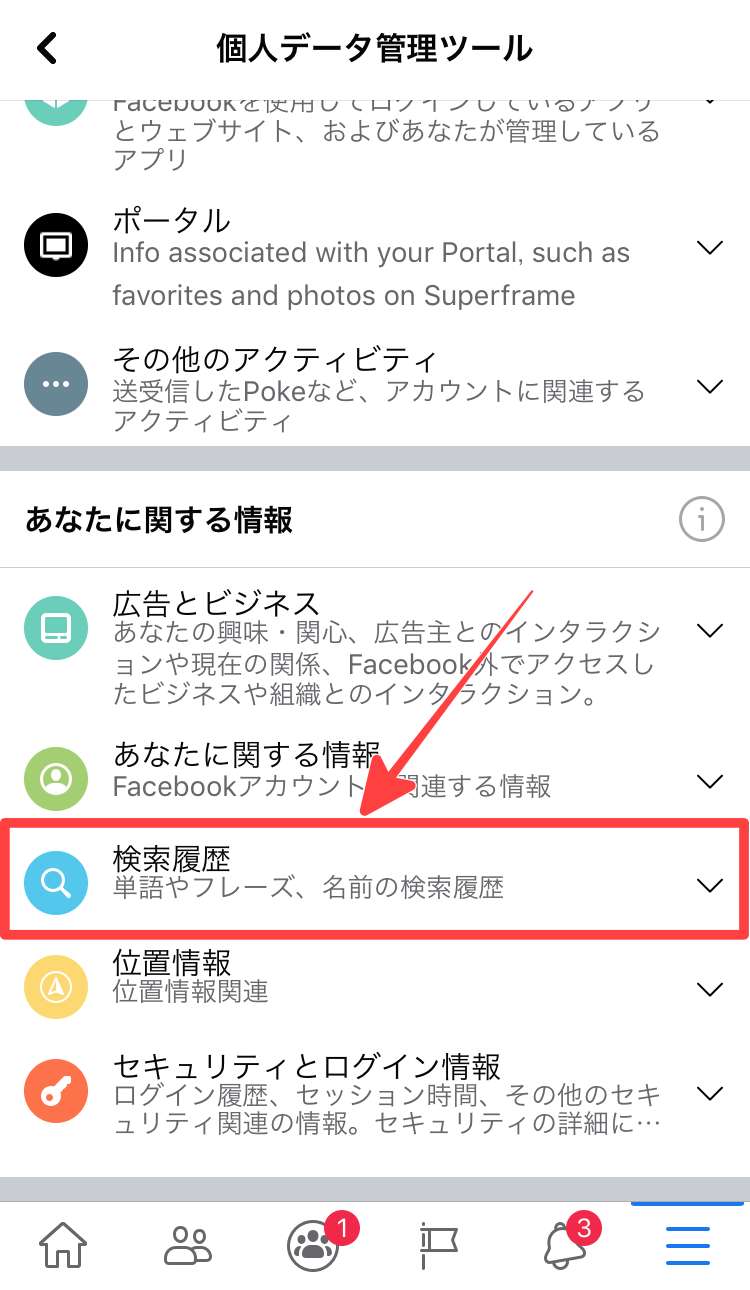Viewport: 750px width, 1290px height.
Task: Expand セキュリティとログイン情報 section
Action: tap(709, 1092)
